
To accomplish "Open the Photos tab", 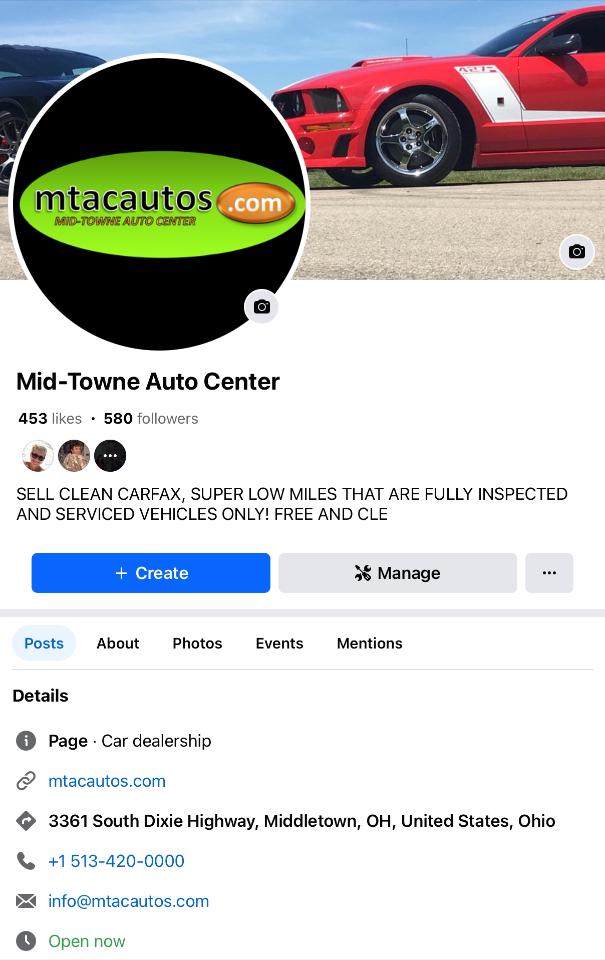I will (x=197, y=643).
